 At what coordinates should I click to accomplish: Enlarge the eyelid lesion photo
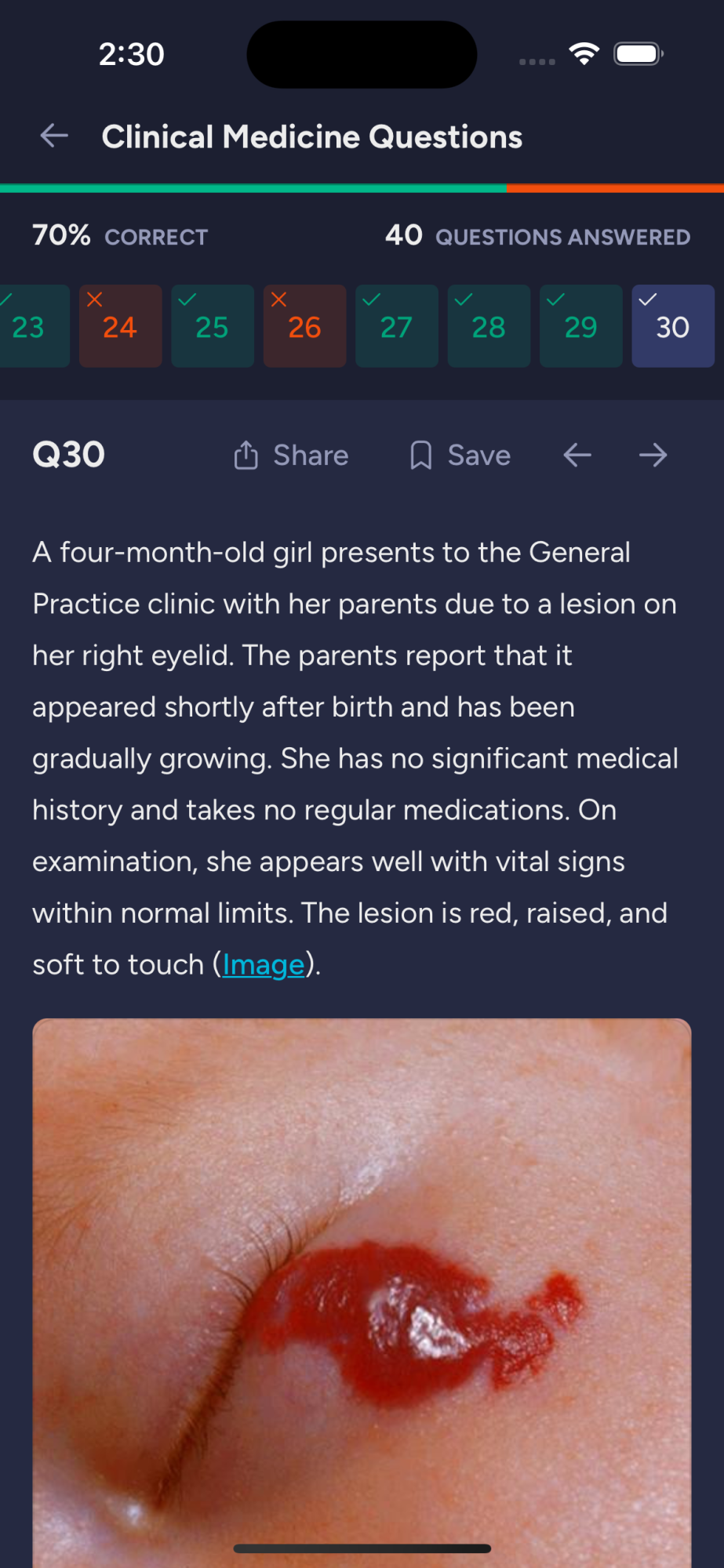[x=362, y=1294]
